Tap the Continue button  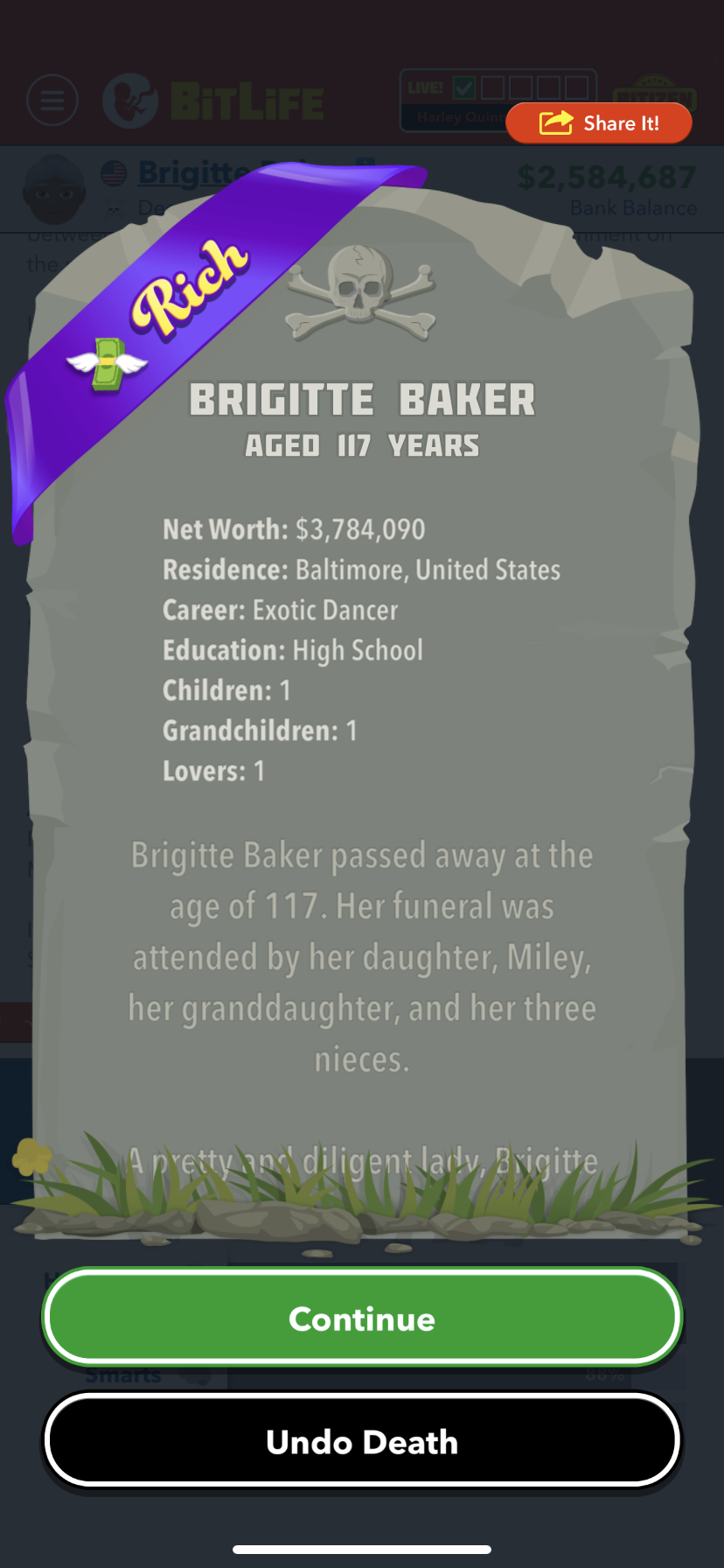click(362, 1318)
